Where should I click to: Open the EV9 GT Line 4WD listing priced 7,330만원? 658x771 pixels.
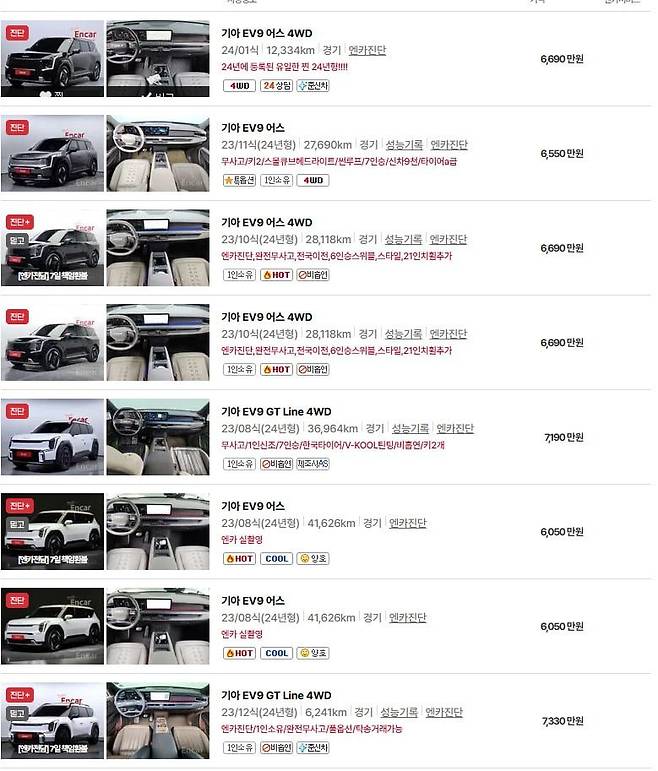coord(276,695)
